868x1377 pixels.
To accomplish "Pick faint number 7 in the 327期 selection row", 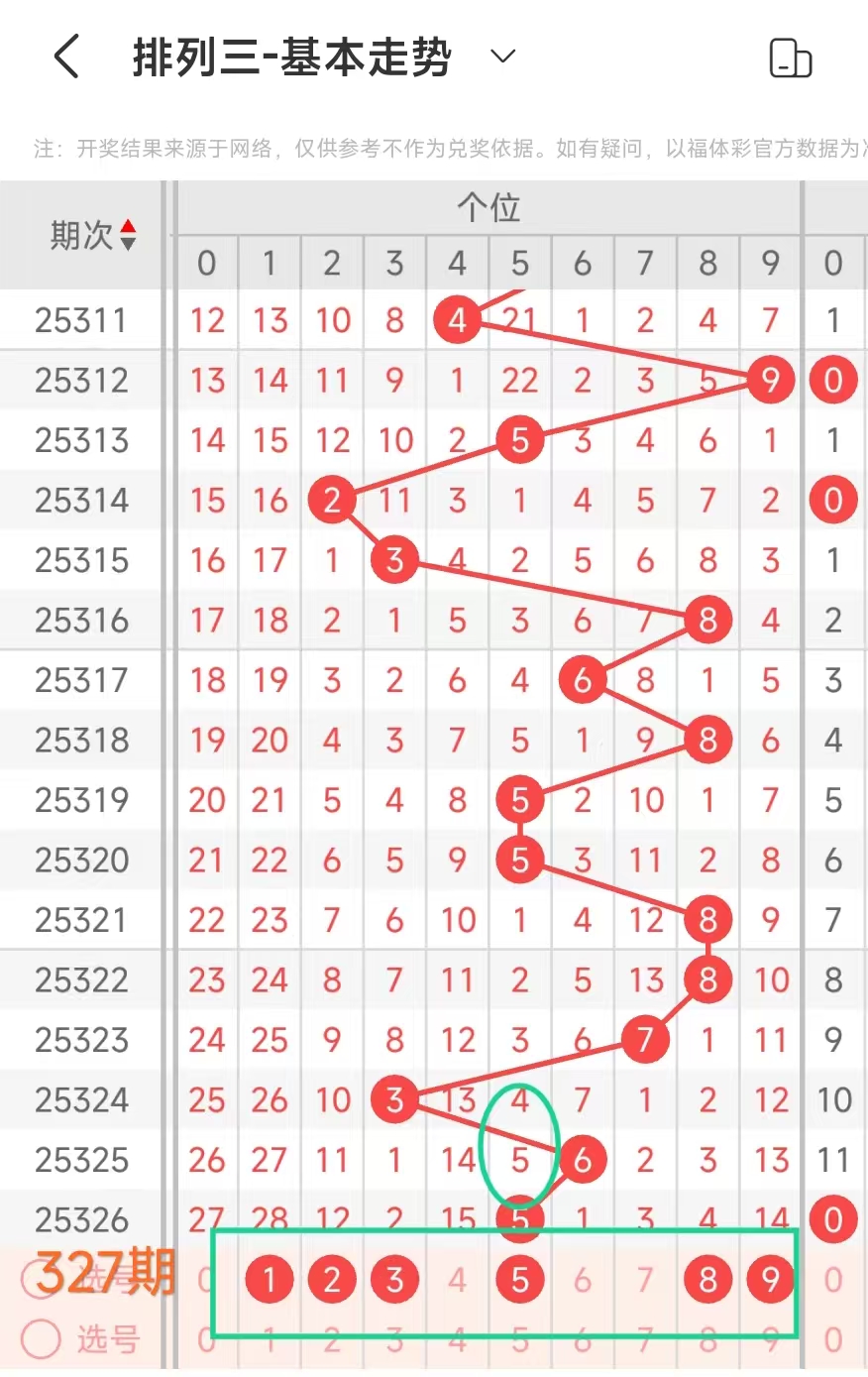I will click(x=645, y=1280).
